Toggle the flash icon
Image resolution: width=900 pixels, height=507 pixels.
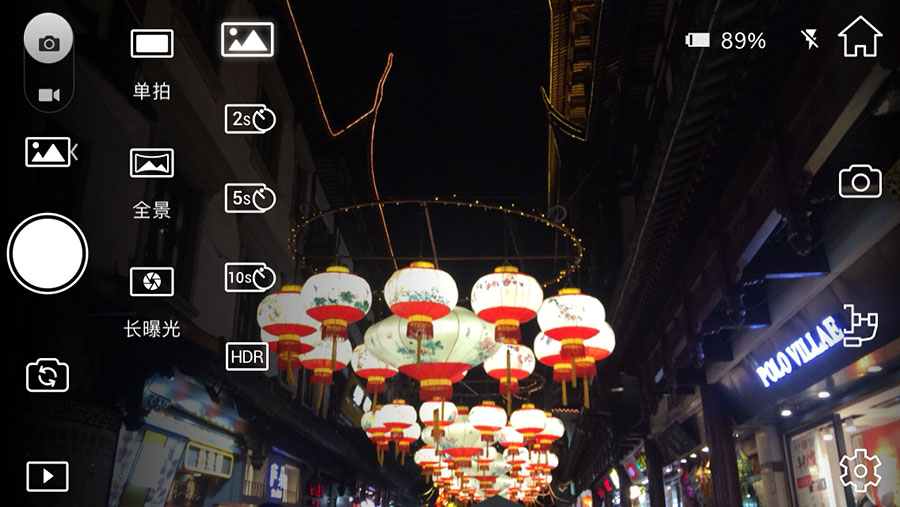(810, 40)
